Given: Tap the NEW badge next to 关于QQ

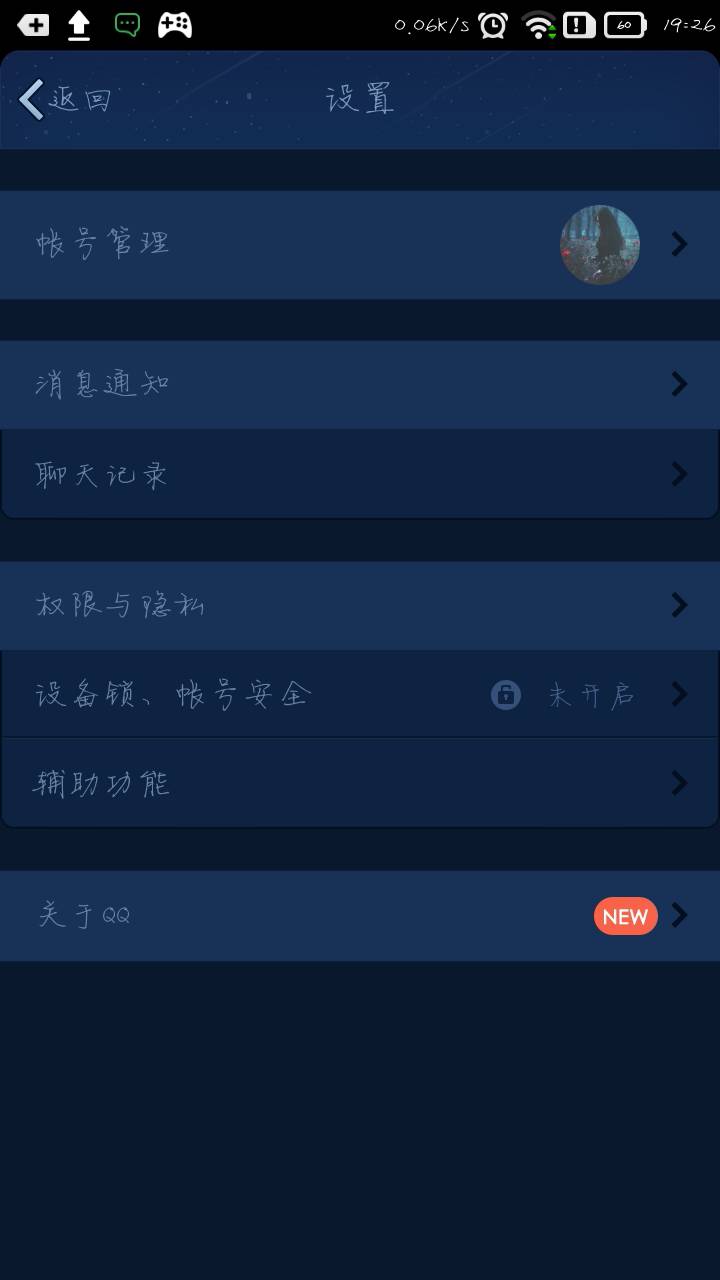Looking at the screenshot, I should tap(625, 915).
